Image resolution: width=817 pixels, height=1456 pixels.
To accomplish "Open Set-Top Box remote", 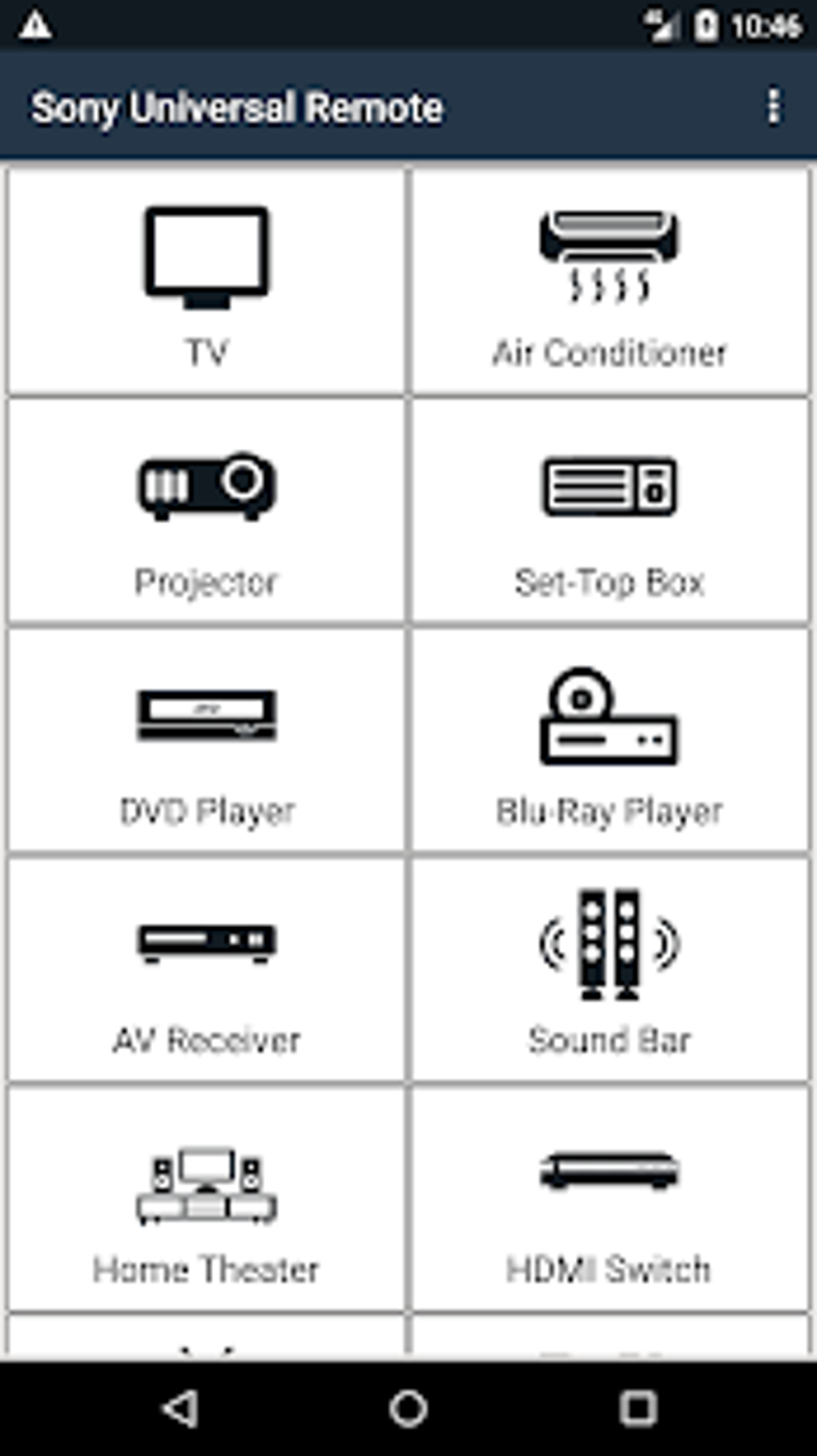I will [610, 510].
